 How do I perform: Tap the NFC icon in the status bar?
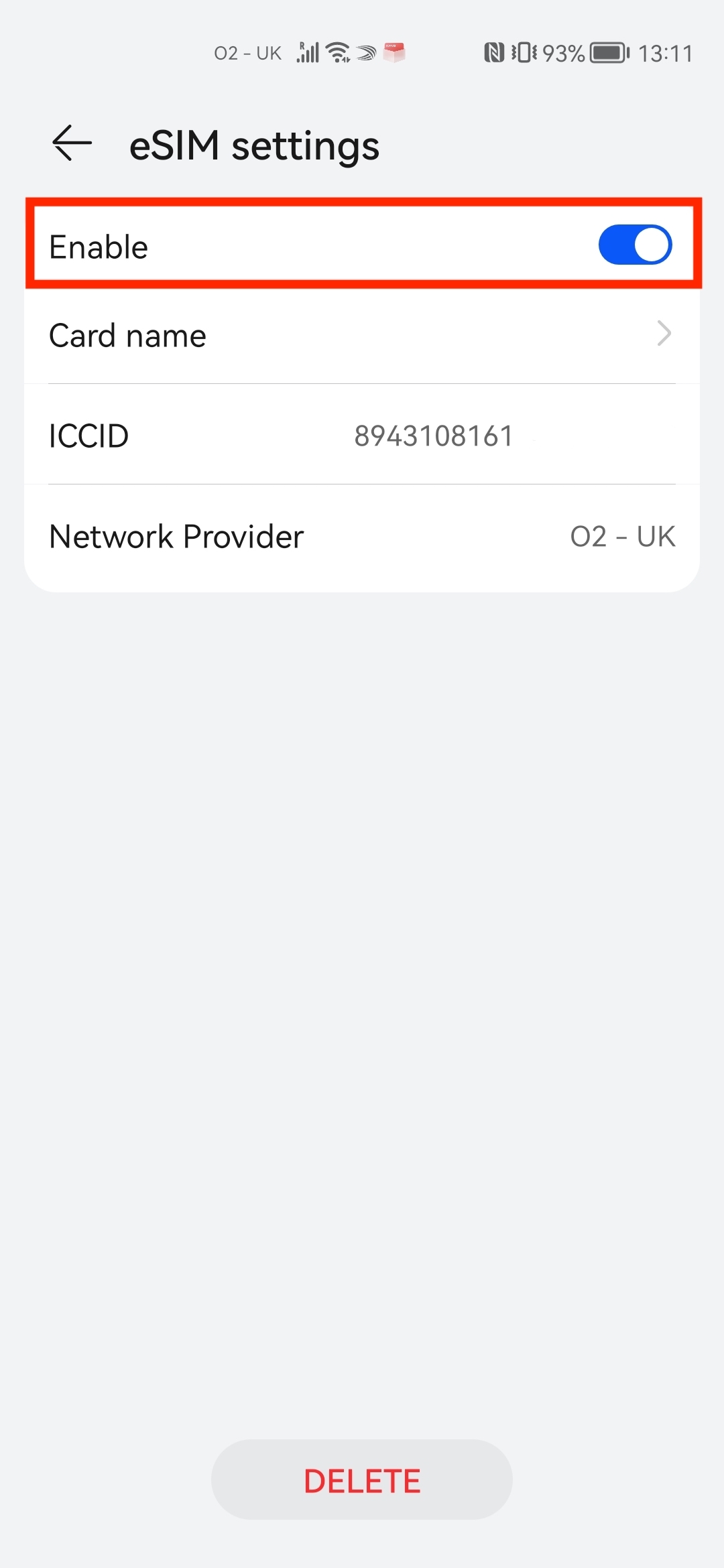click(x=494, y=52)
